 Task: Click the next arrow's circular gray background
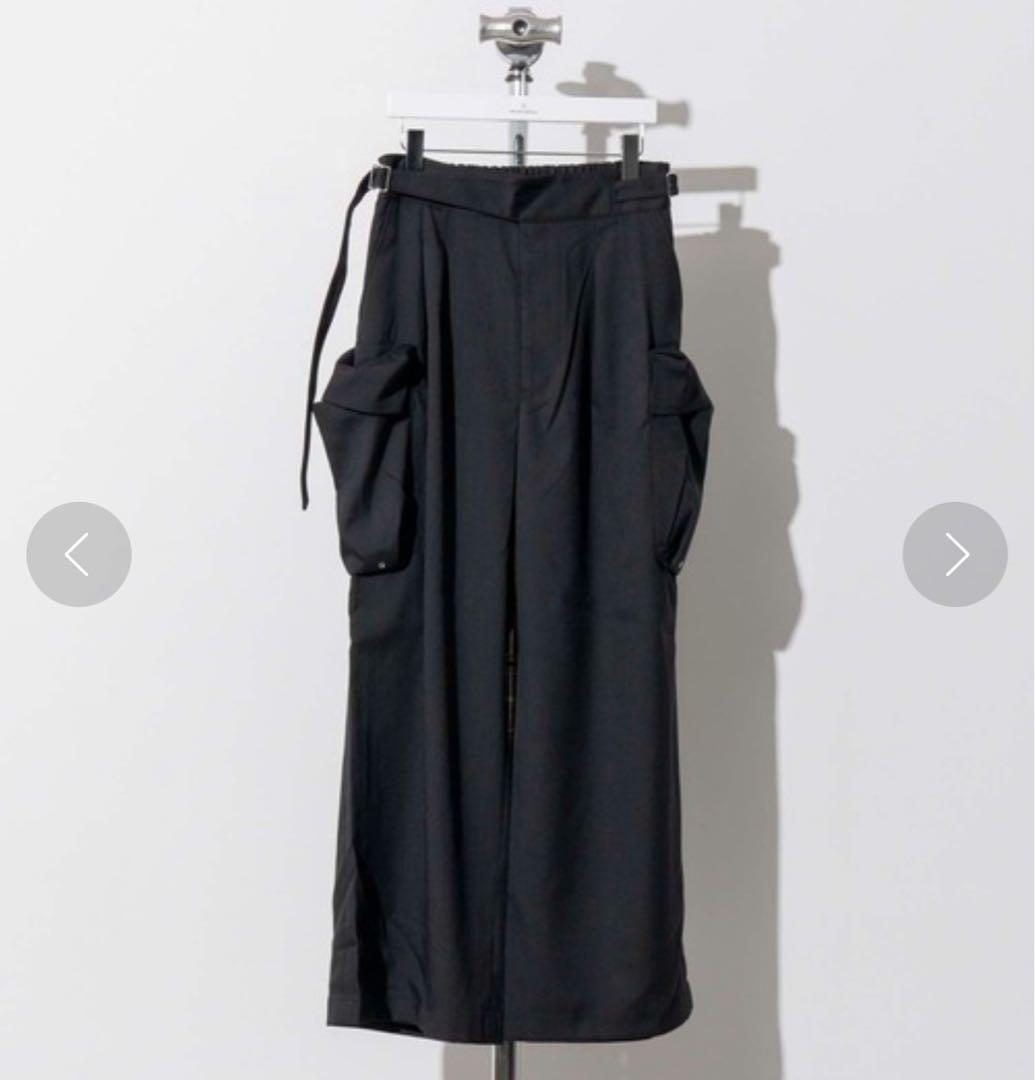954,554
